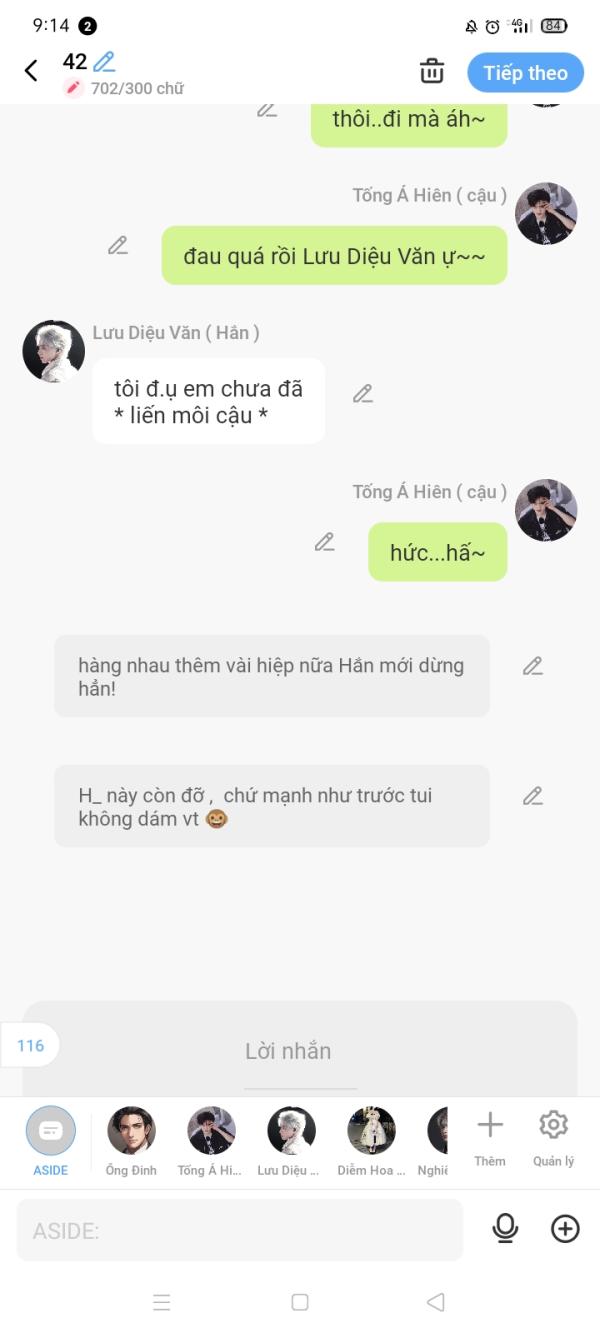The width and height of the screenshot is (600, 1333).
Task: Edit the chapter title 42
Action: click(104, 62)
